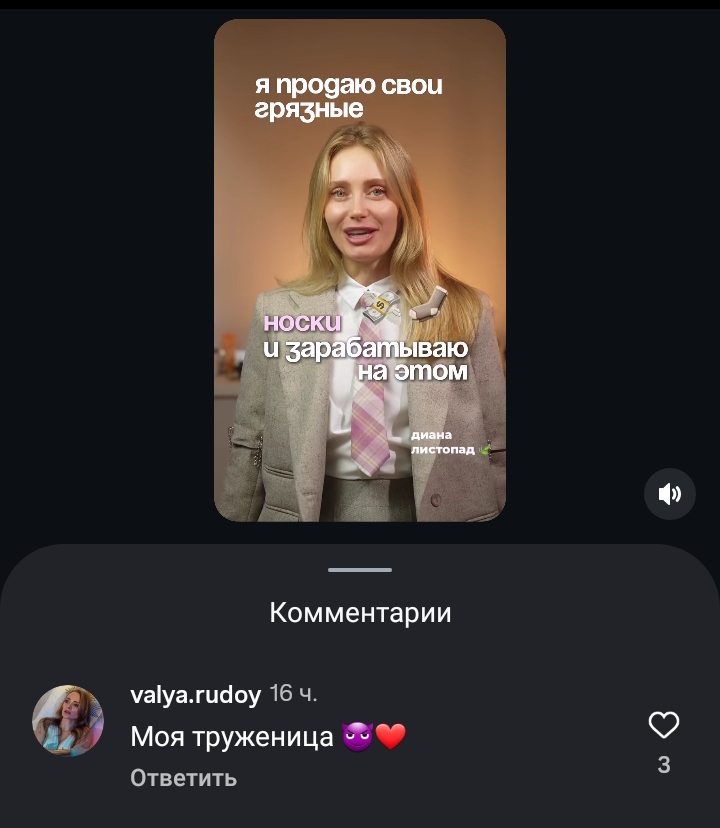The width and height of the screenshot is (720, 828).
Task: Tap the reel video preview
Action: pos(360,270)
